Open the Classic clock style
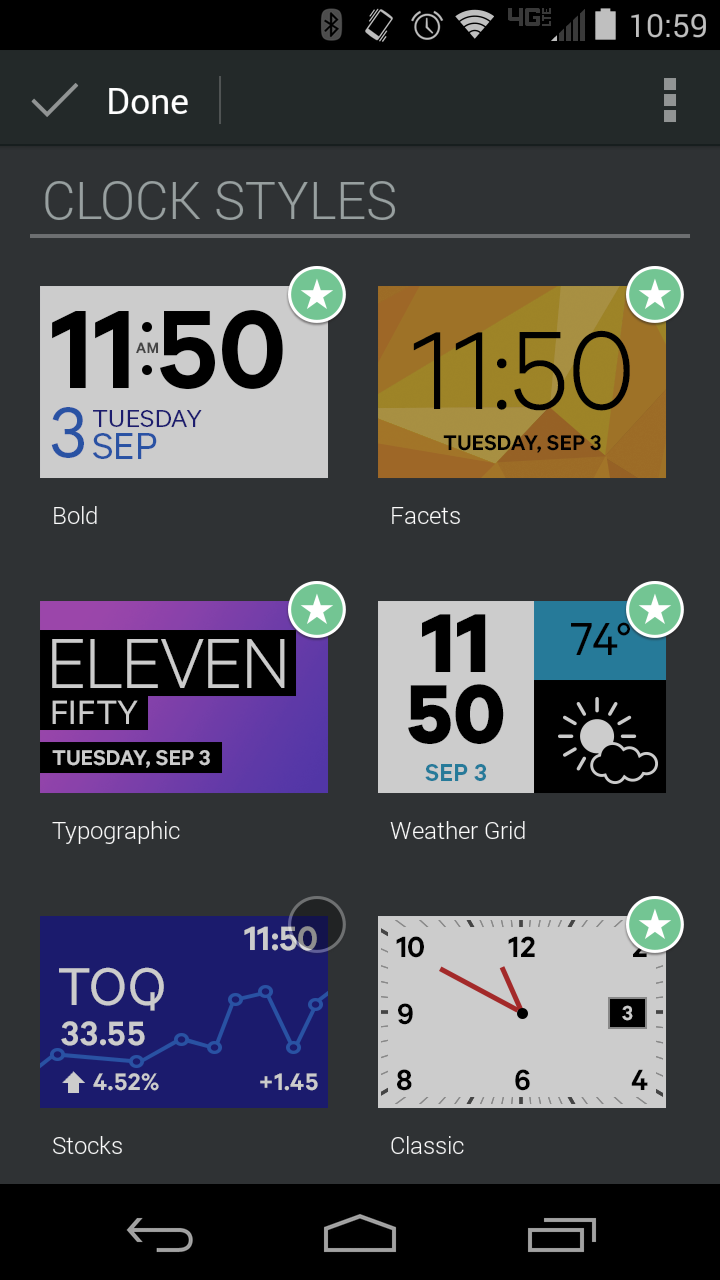 click(x=521, y=1012)
